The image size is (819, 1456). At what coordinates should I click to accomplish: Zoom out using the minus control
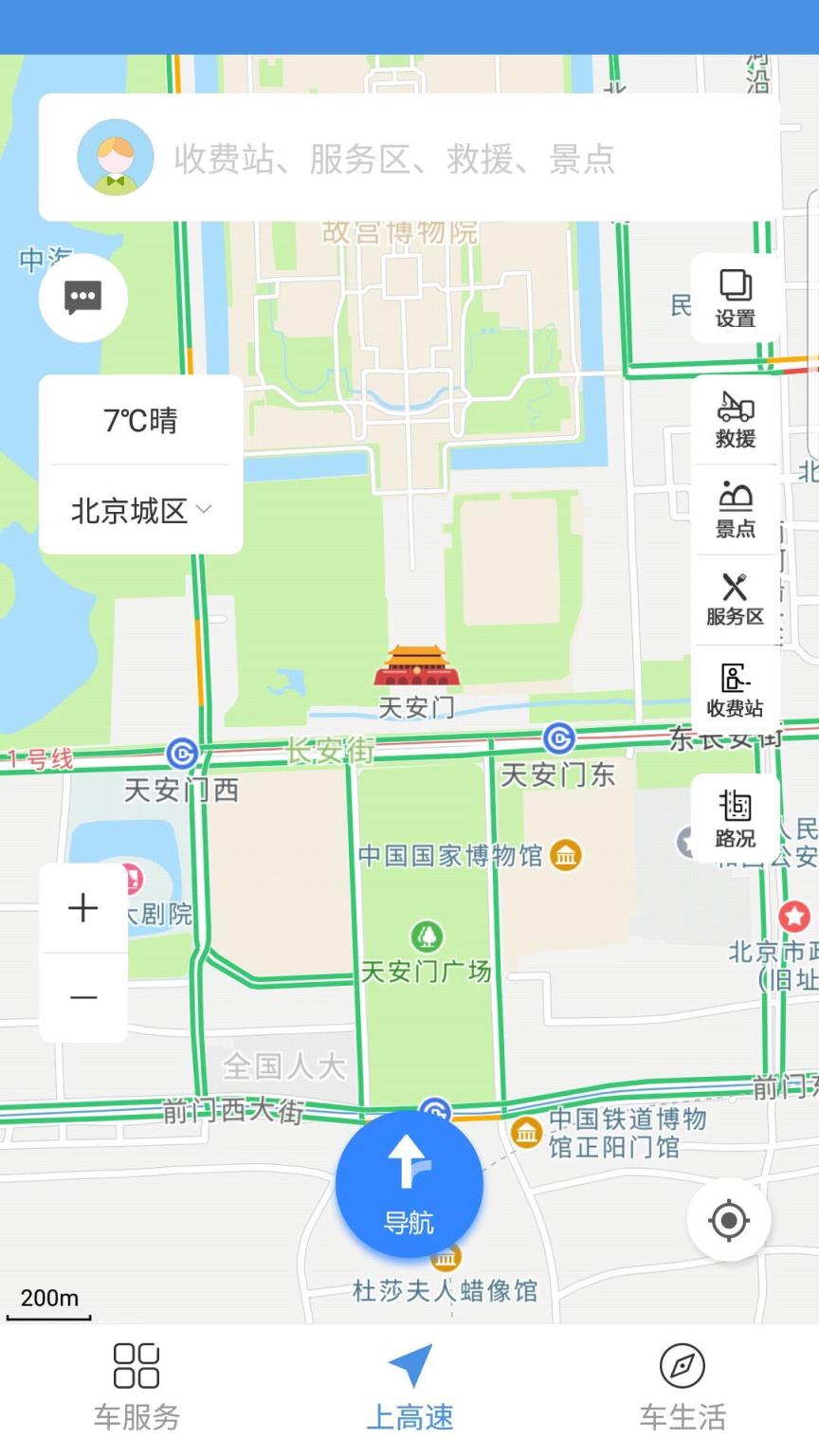coord(83,997)
